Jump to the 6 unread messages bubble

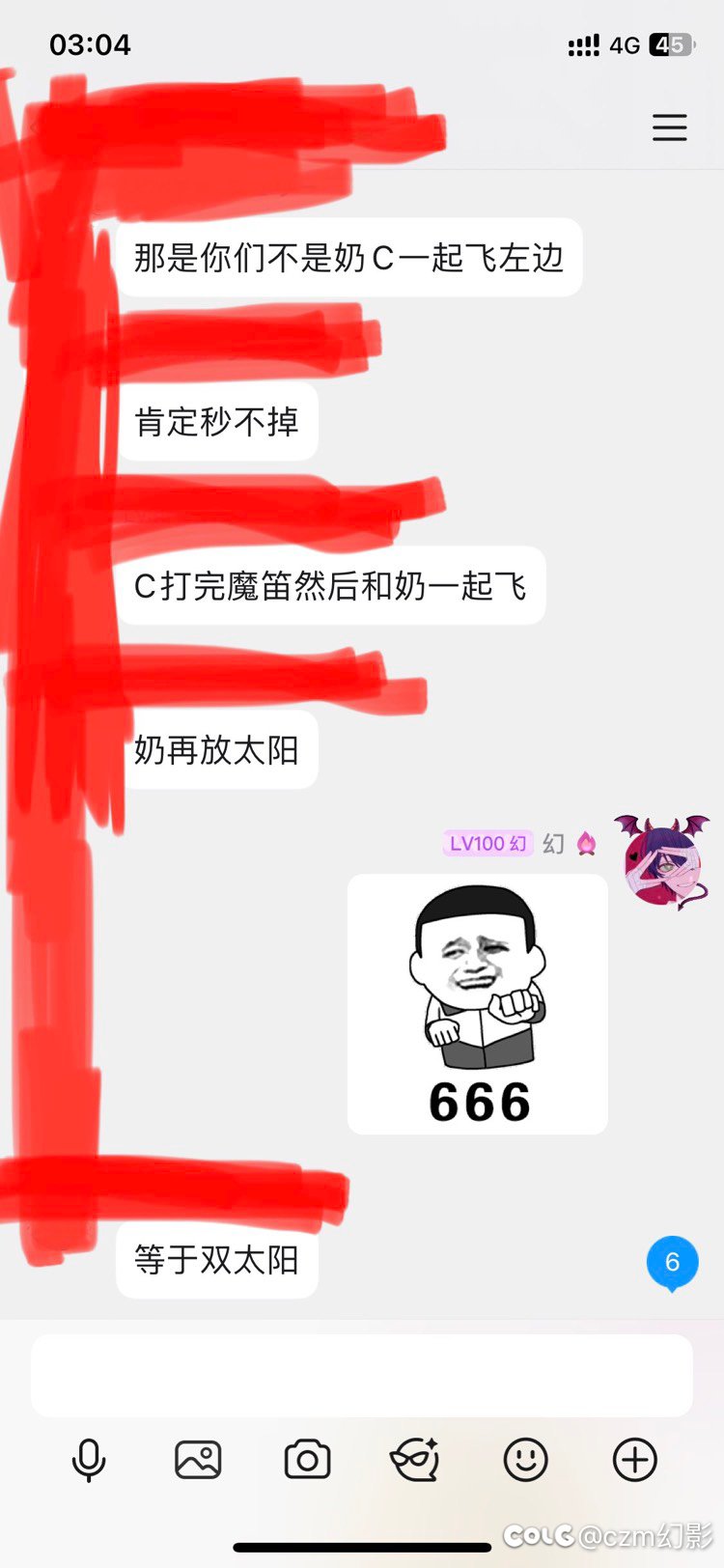pos(672,1262)
